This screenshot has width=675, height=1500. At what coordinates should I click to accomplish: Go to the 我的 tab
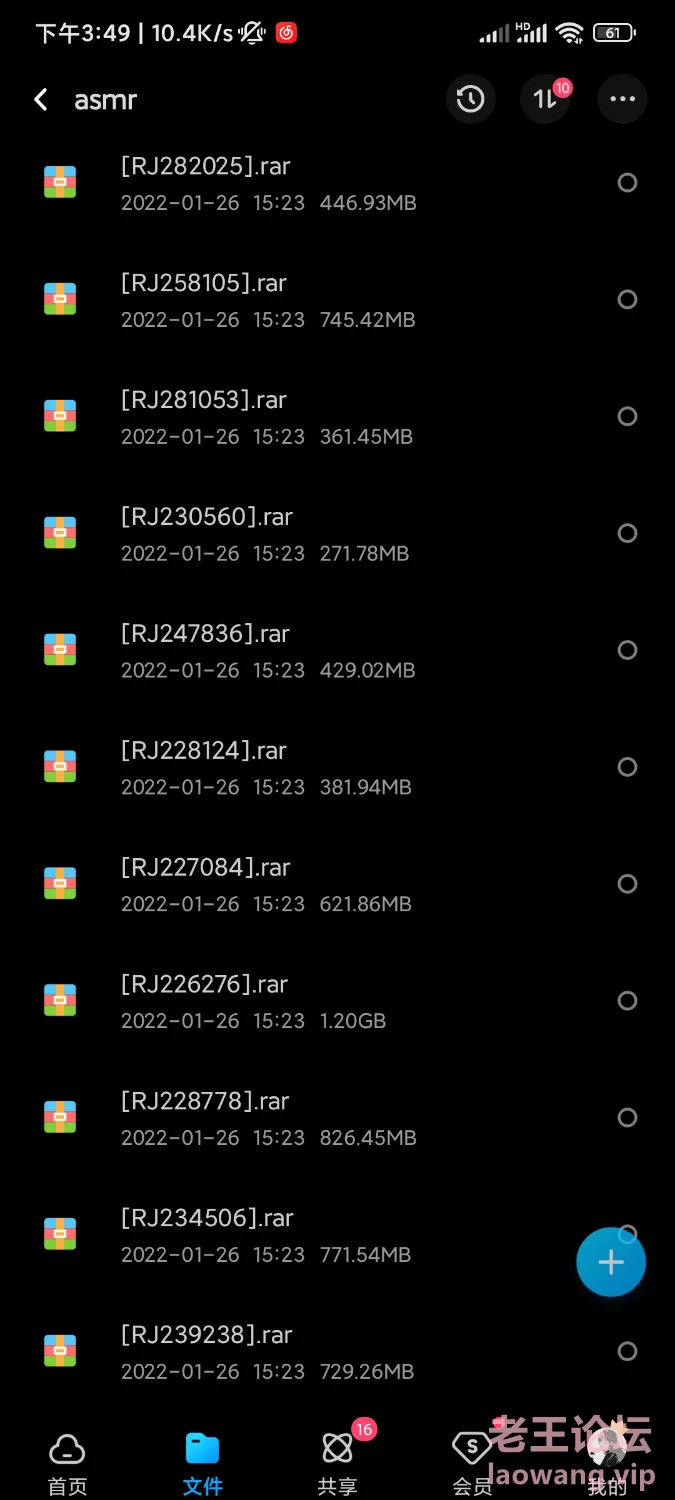click(607, 1461)
